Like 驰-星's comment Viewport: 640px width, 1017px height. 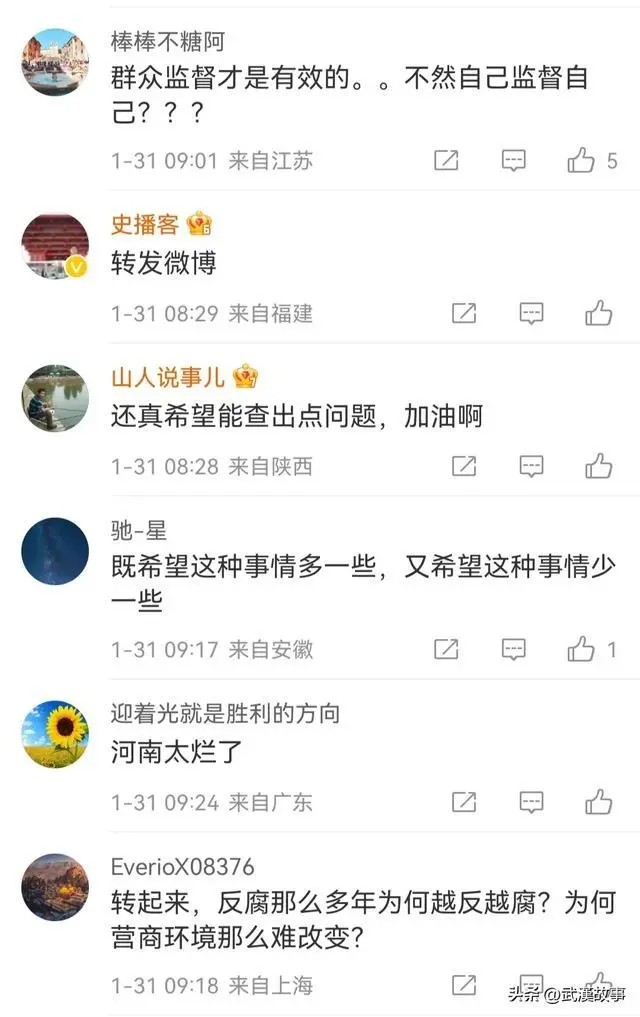[x=581, y=649]
